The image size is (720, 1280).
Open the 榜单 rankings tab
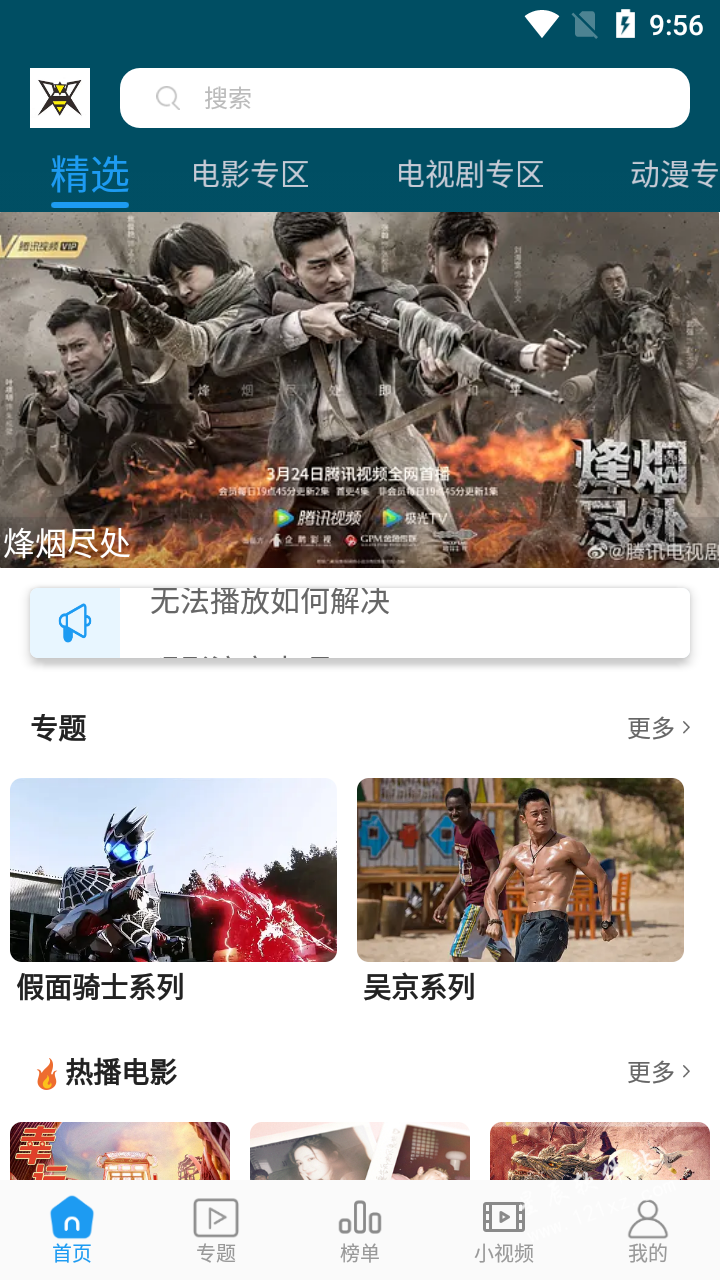tap(360, 1231)
